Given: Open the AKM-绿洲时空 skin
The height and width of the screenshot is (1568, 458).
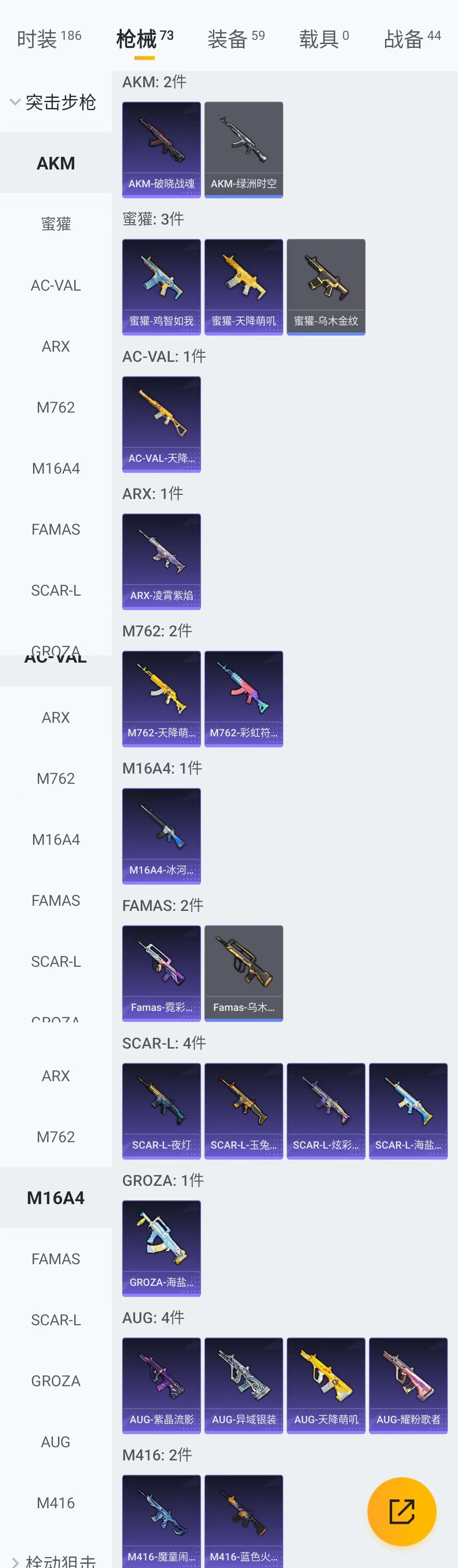Looking at the screenshot, I should (x=243, y=149).
